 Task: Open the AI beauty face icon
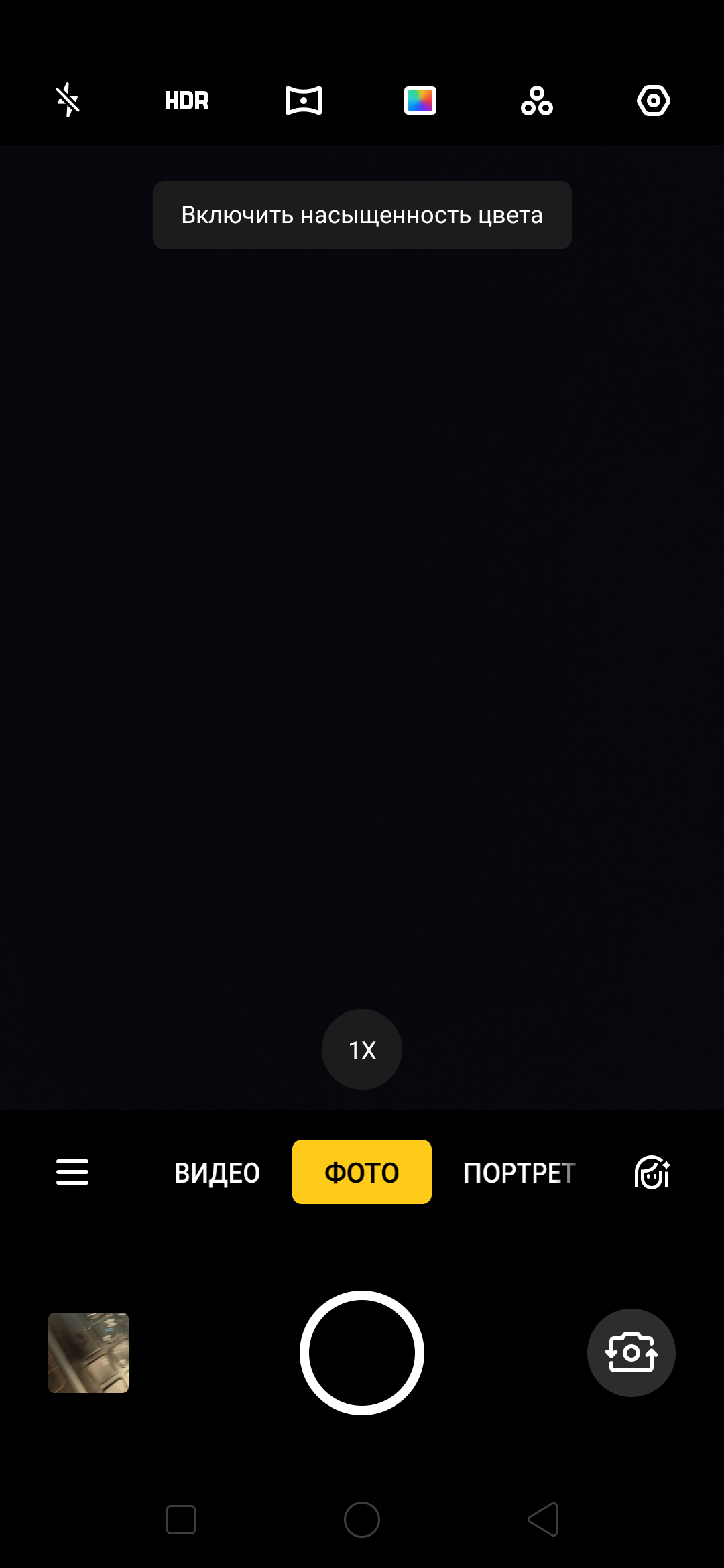point(652,1172)
